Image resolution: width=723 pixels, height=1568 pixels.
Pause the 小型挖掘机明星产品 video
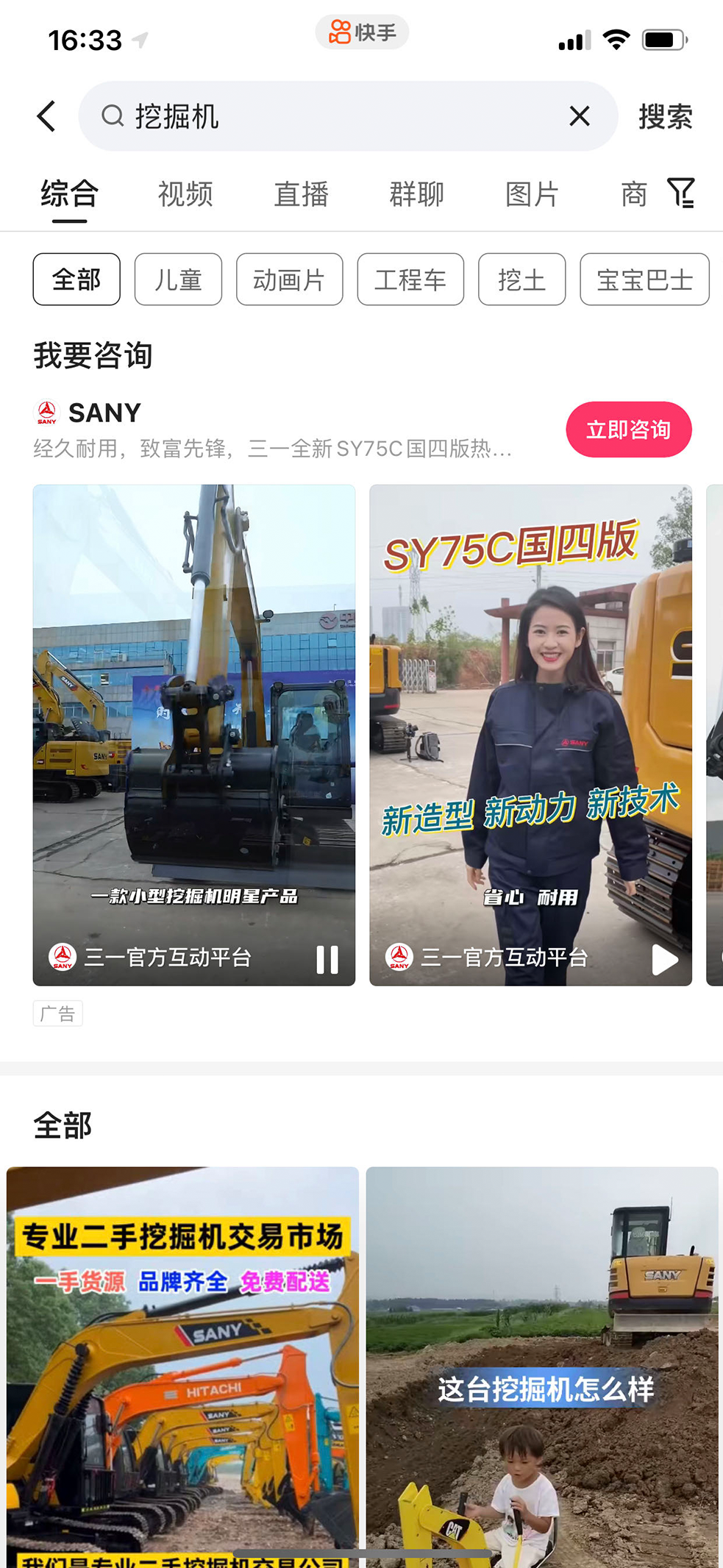click(327, 959)
